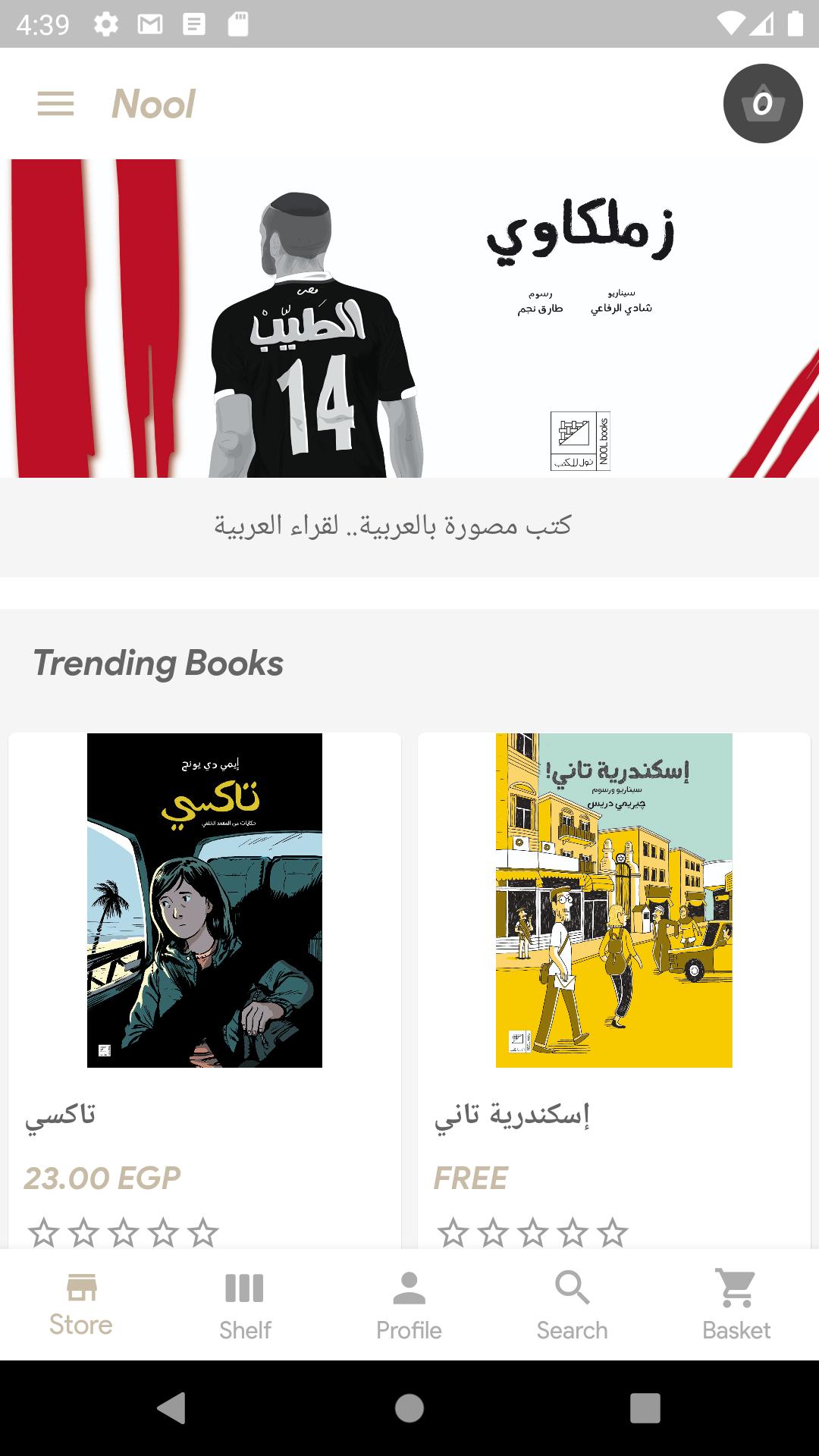Open the Search tab

click(x=573, y=1305)
